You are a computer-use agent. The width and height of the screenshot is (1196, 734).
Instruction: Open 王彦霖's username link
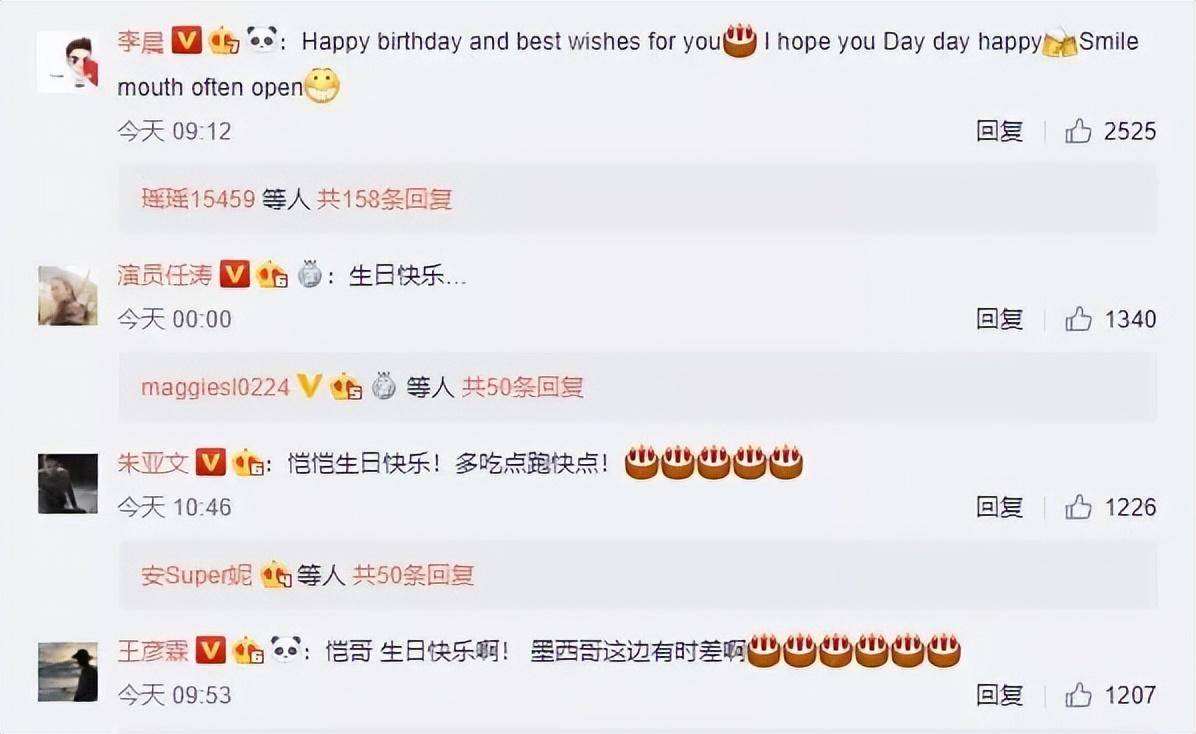(x=153, y=651)
